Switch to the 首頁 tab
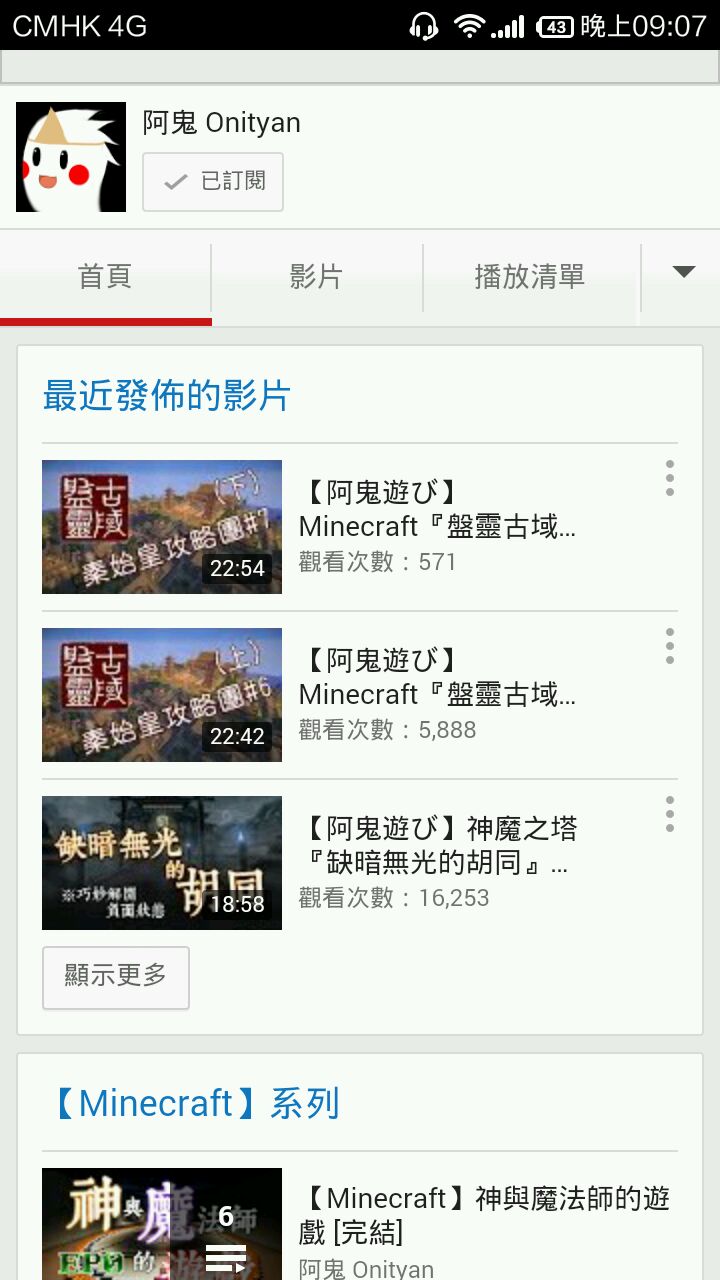 (x=105, y=277)
